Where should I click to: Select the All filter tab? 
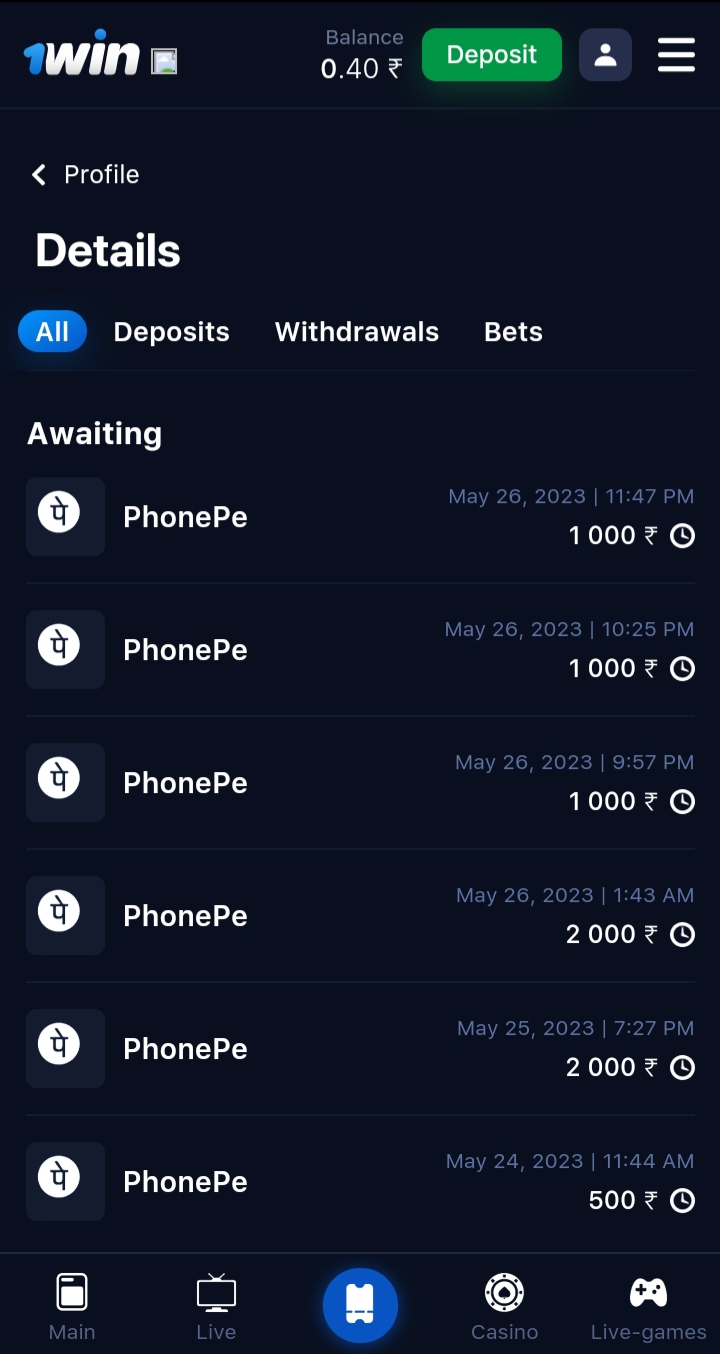click(52, 332)
